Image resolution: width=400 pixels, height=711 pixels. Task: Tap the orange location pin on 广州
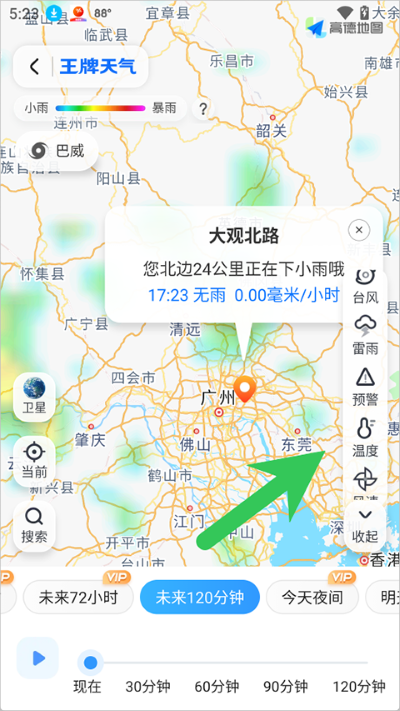(x=245, y=389)
